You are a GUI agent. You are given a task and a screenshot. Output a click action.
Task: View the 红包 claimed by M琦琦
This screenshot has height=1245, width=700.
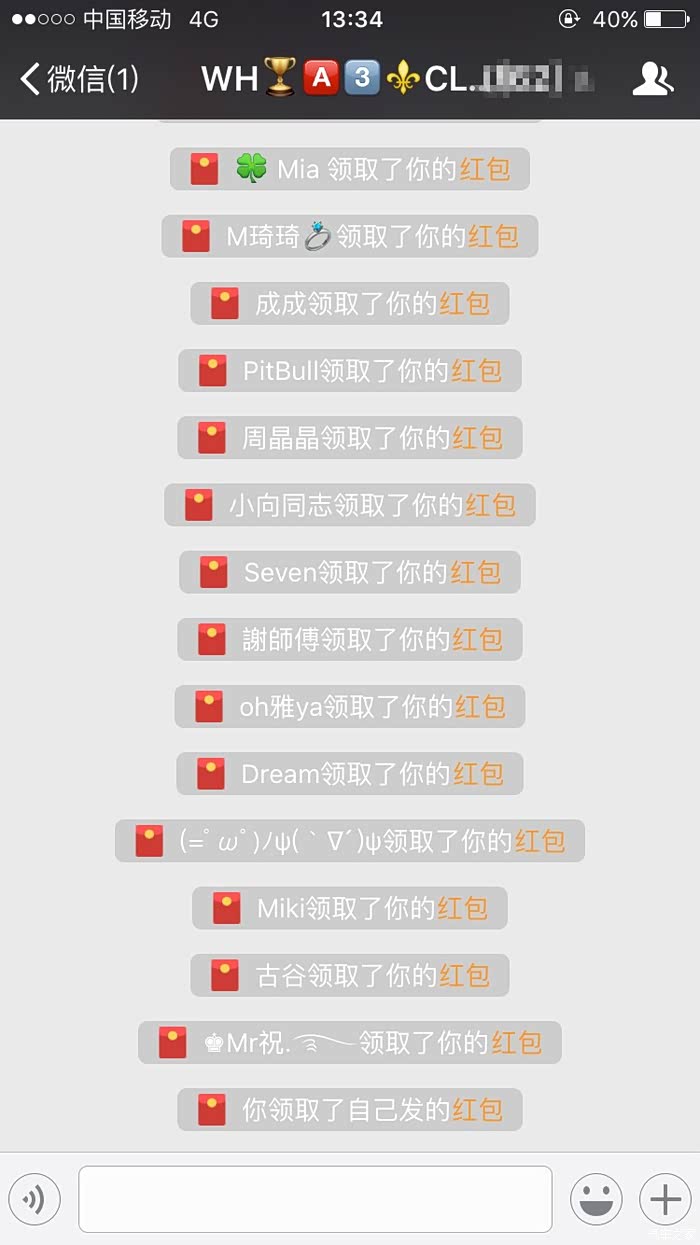[493, 236]
